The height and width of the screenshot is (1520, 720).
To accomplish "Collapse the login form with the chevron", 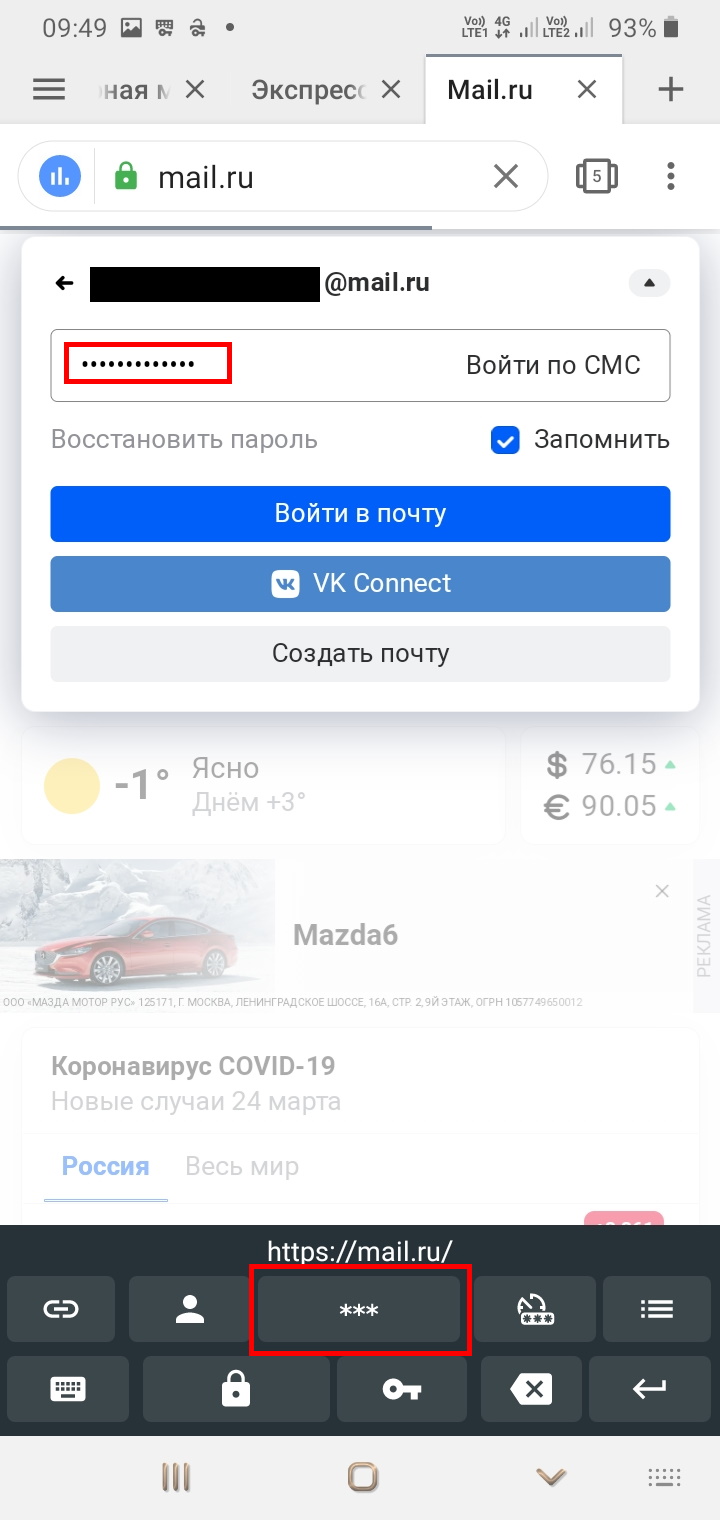I will [x=649, y=283].
